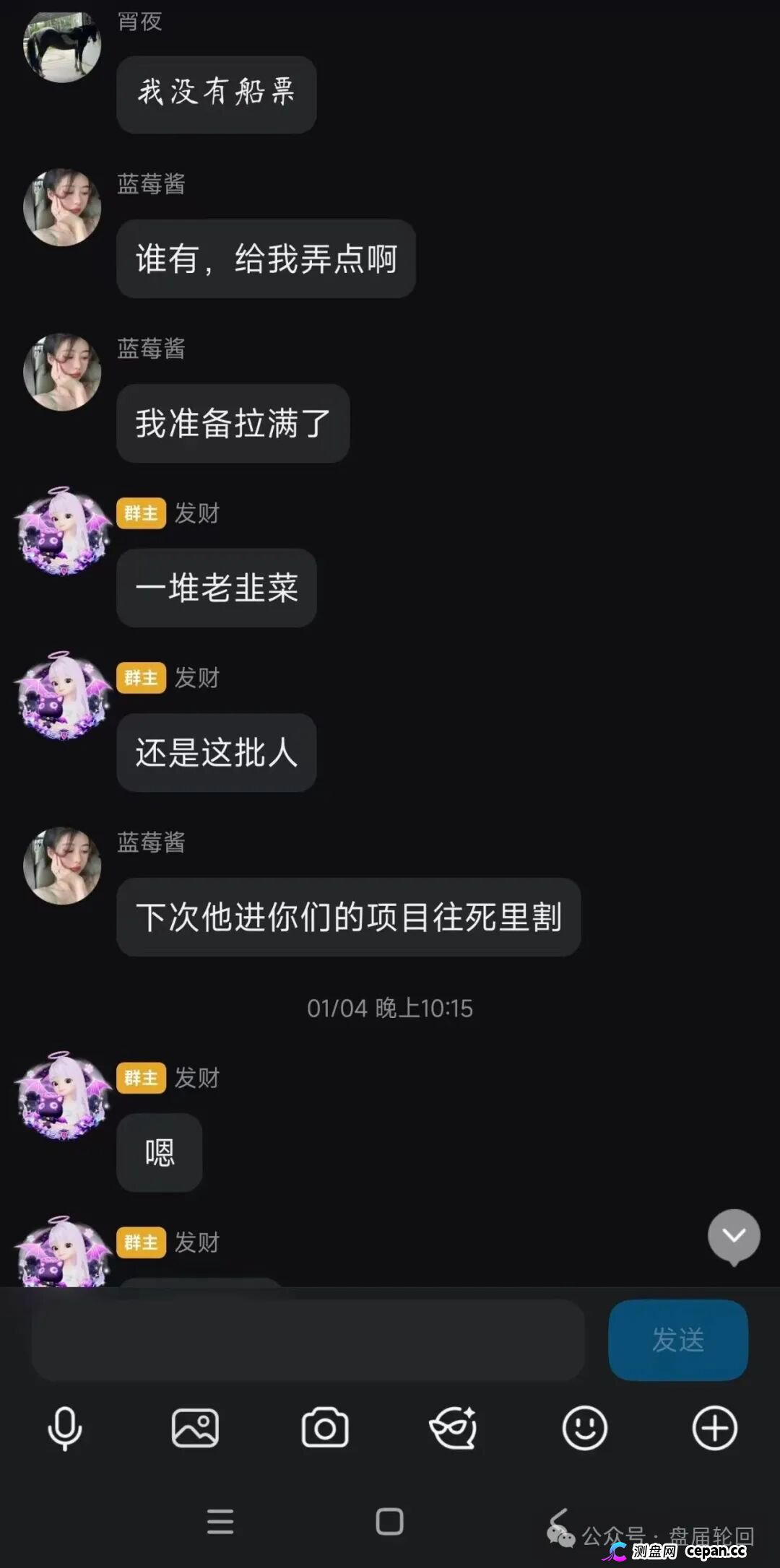Select the message 一堆老韭菜
Viewport: 780px width, 1568px height.
tap(216, 588)
